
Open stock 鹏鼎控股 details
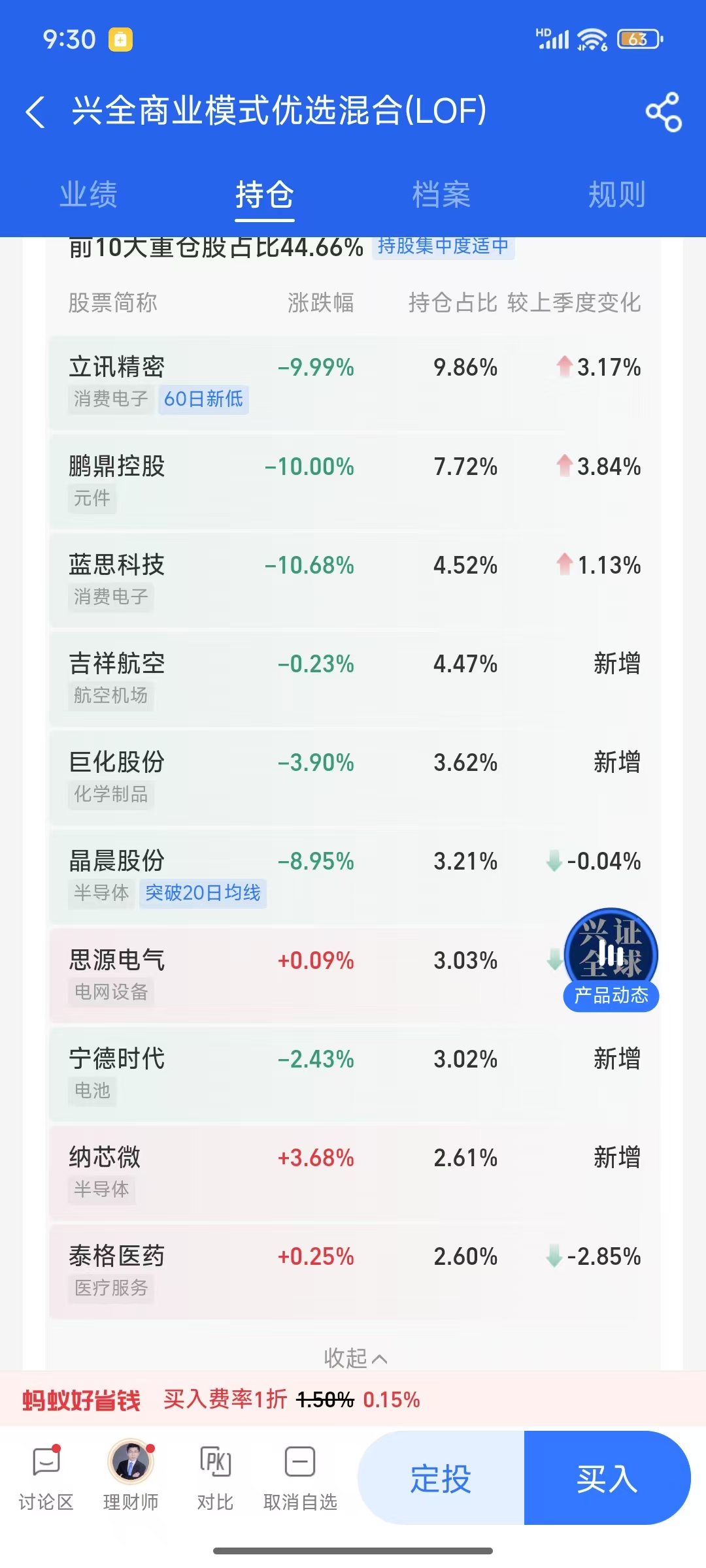118,467
